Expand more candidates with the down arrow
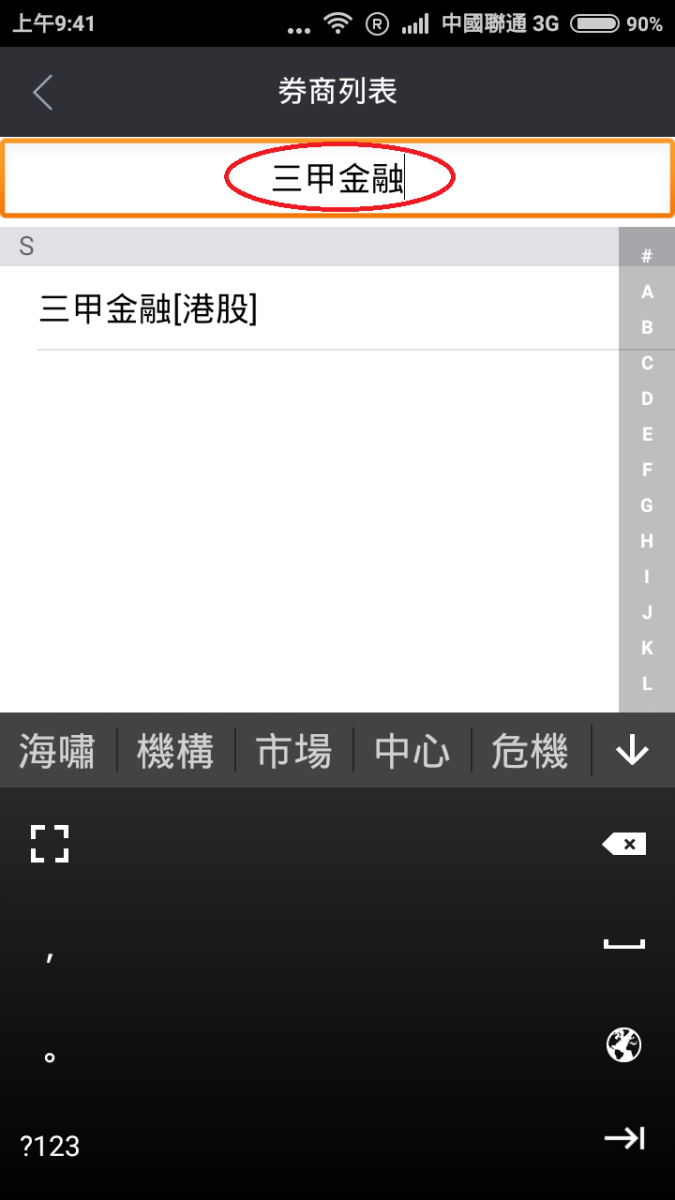 [632, 751]
